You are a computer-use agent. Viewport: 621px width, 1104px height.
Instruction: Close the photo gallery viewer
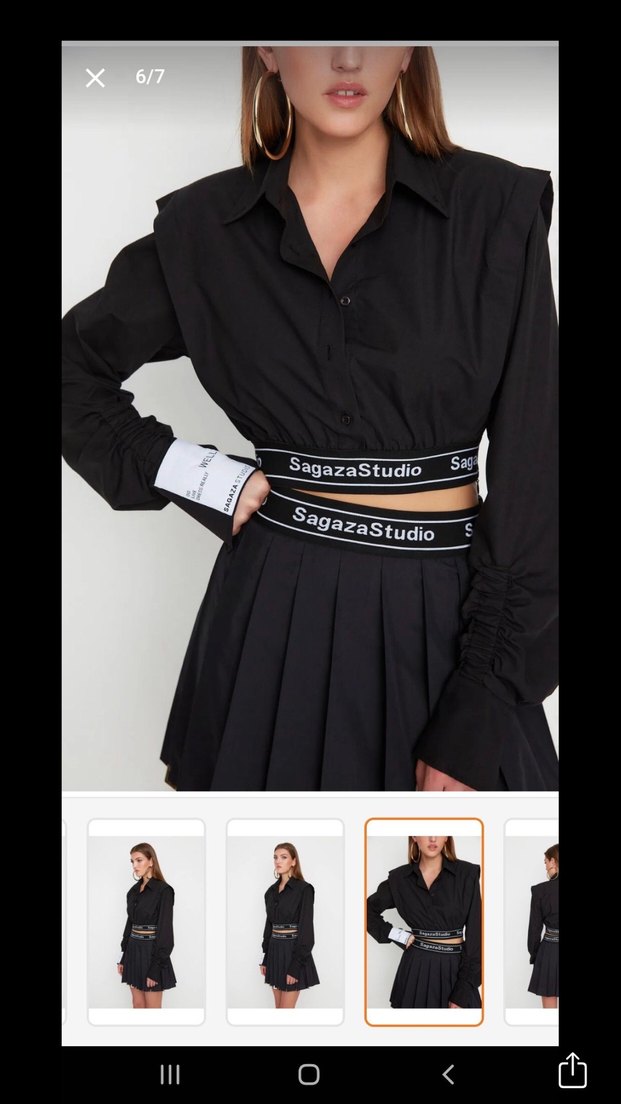[x=95, y=78]
